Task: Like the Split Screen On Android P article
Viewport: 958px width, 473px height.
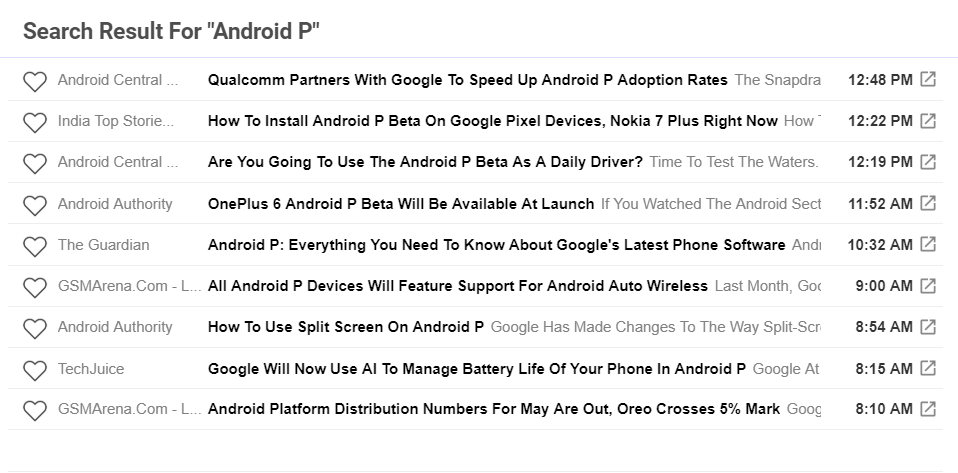Action: pos(35,328)
